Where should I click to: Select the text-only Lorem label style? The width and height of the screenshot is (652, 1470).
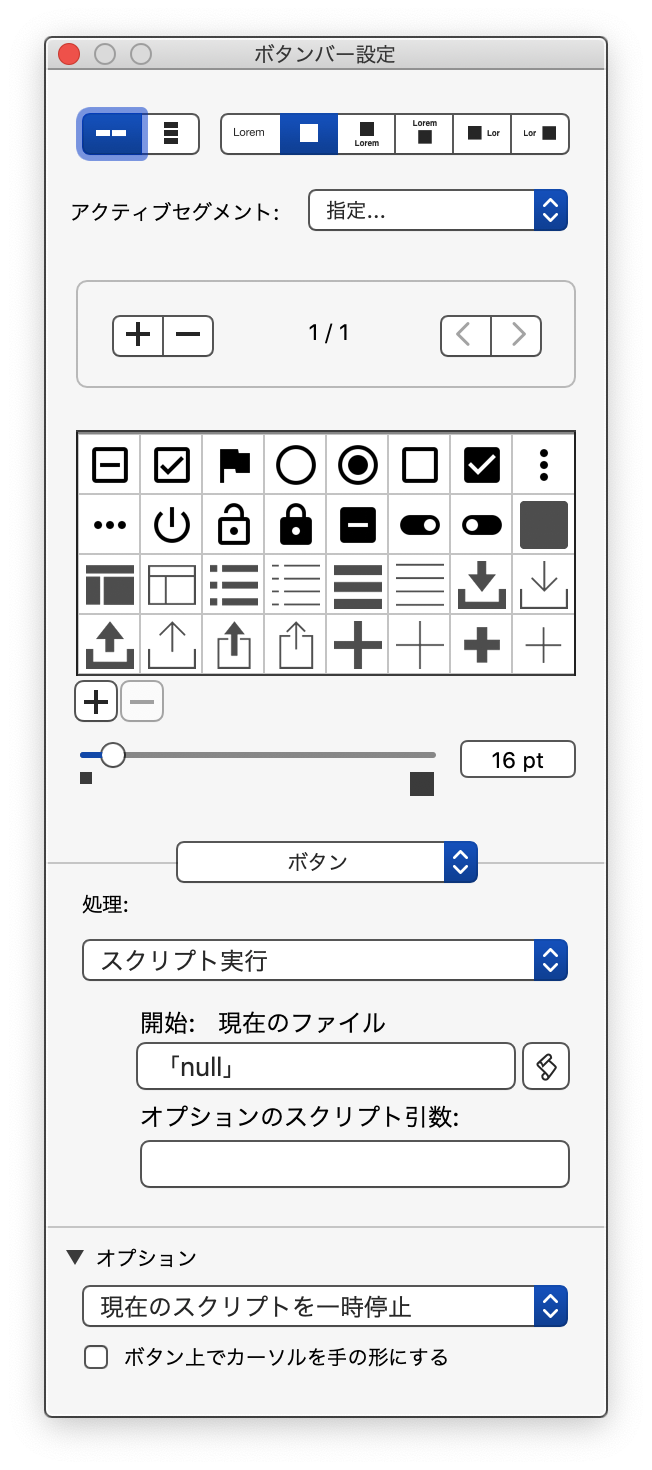(x=250, y=133)
